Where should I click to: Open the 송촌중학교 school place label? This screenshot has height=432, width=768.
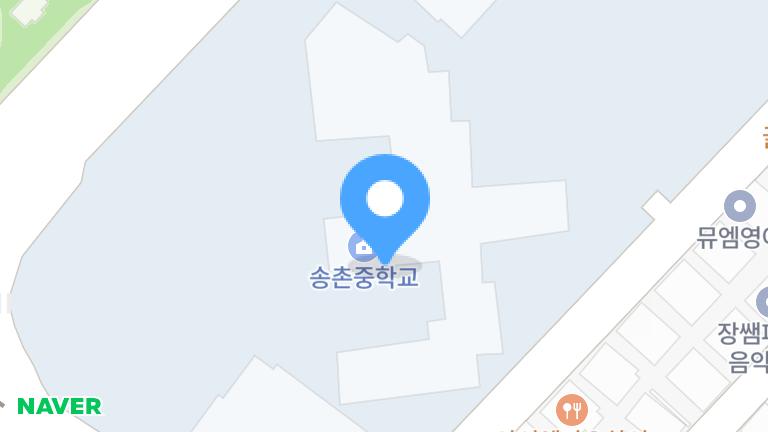pos(364,277)
